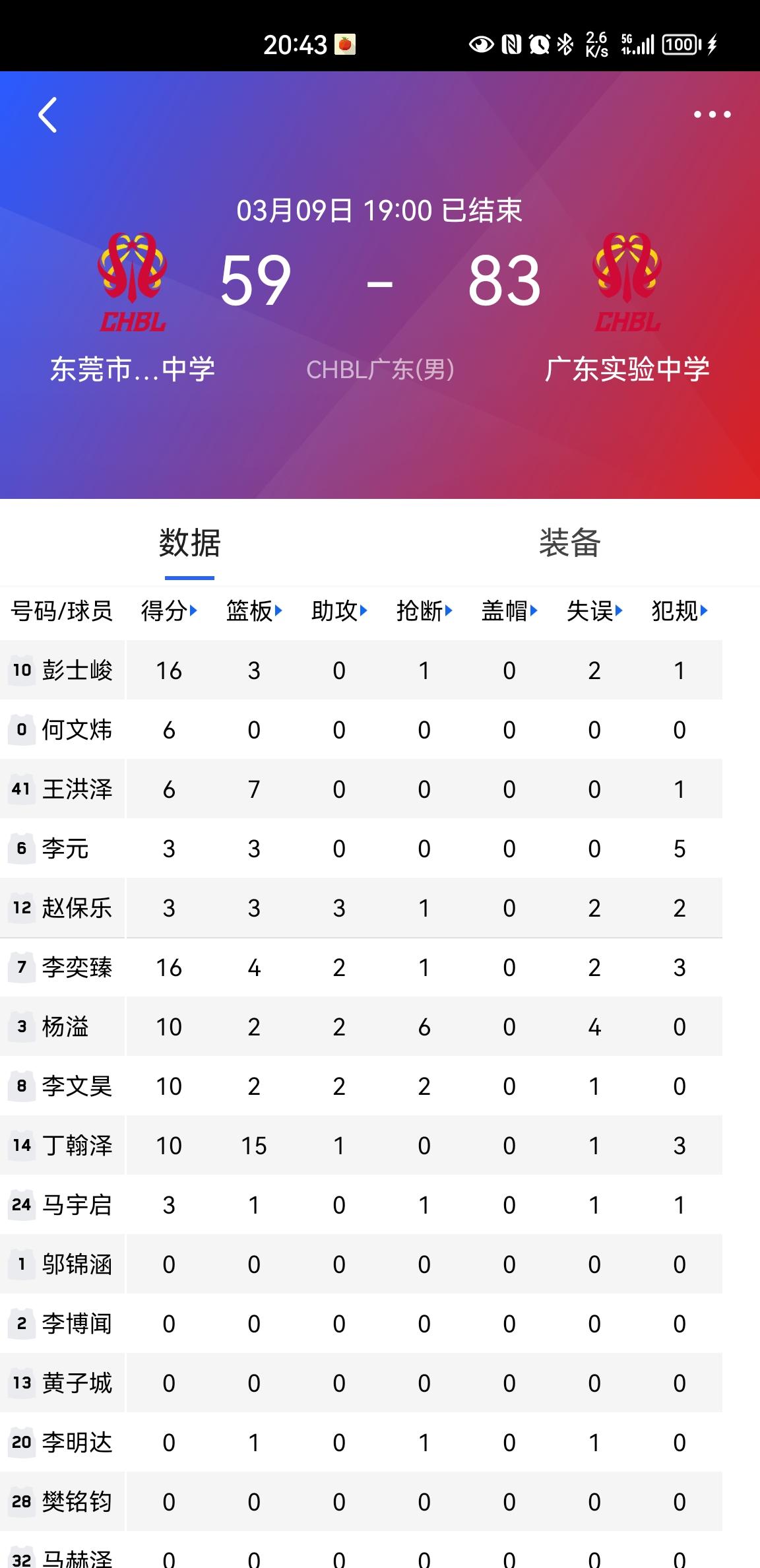Screen dimensions: 760x1568
Task: Sort players by 得分 column
Action: point(169,611)
